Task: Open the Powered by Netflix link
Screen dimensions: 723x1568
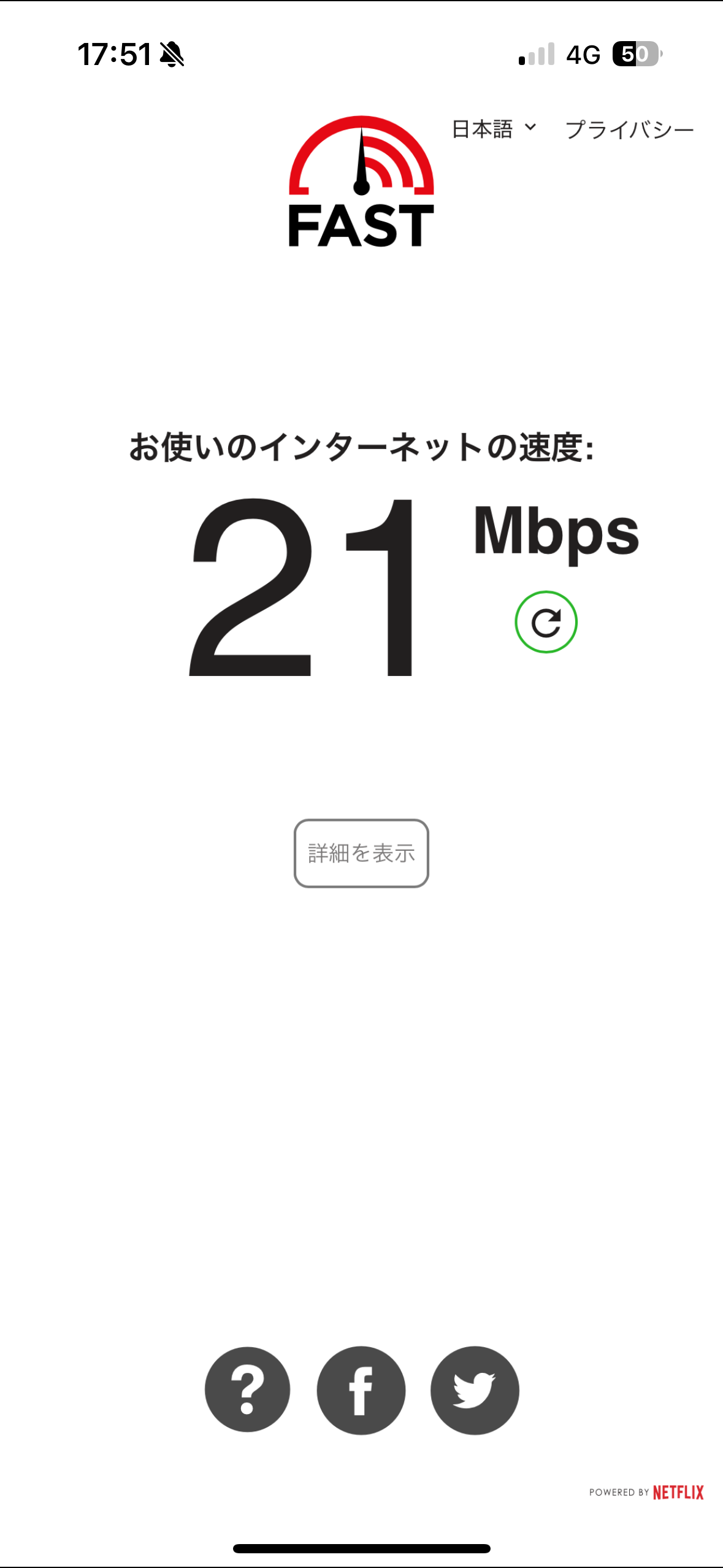Action: tap(646, 1492)
